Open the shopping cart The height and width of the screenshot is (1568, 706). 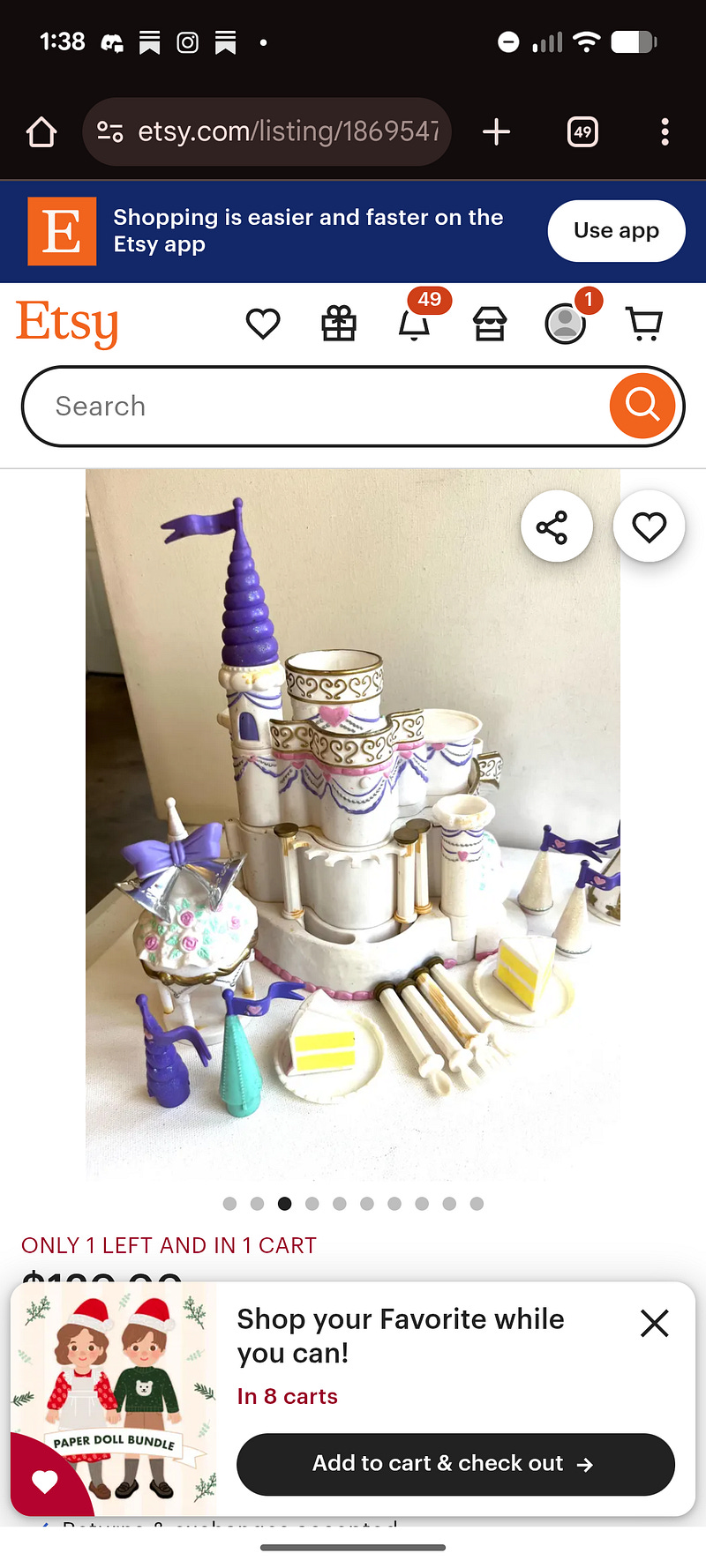pos(644,324)
